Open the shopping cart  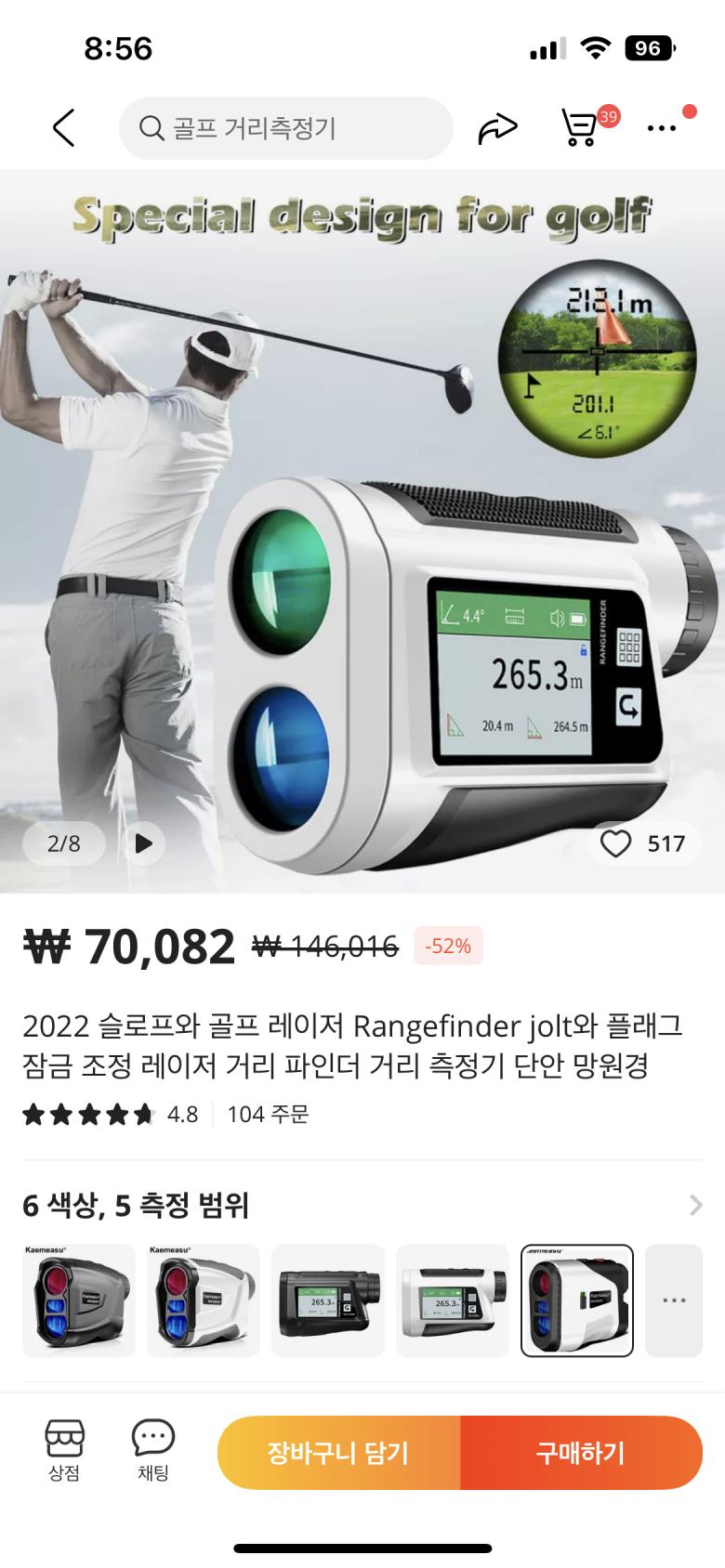point(581,128)
